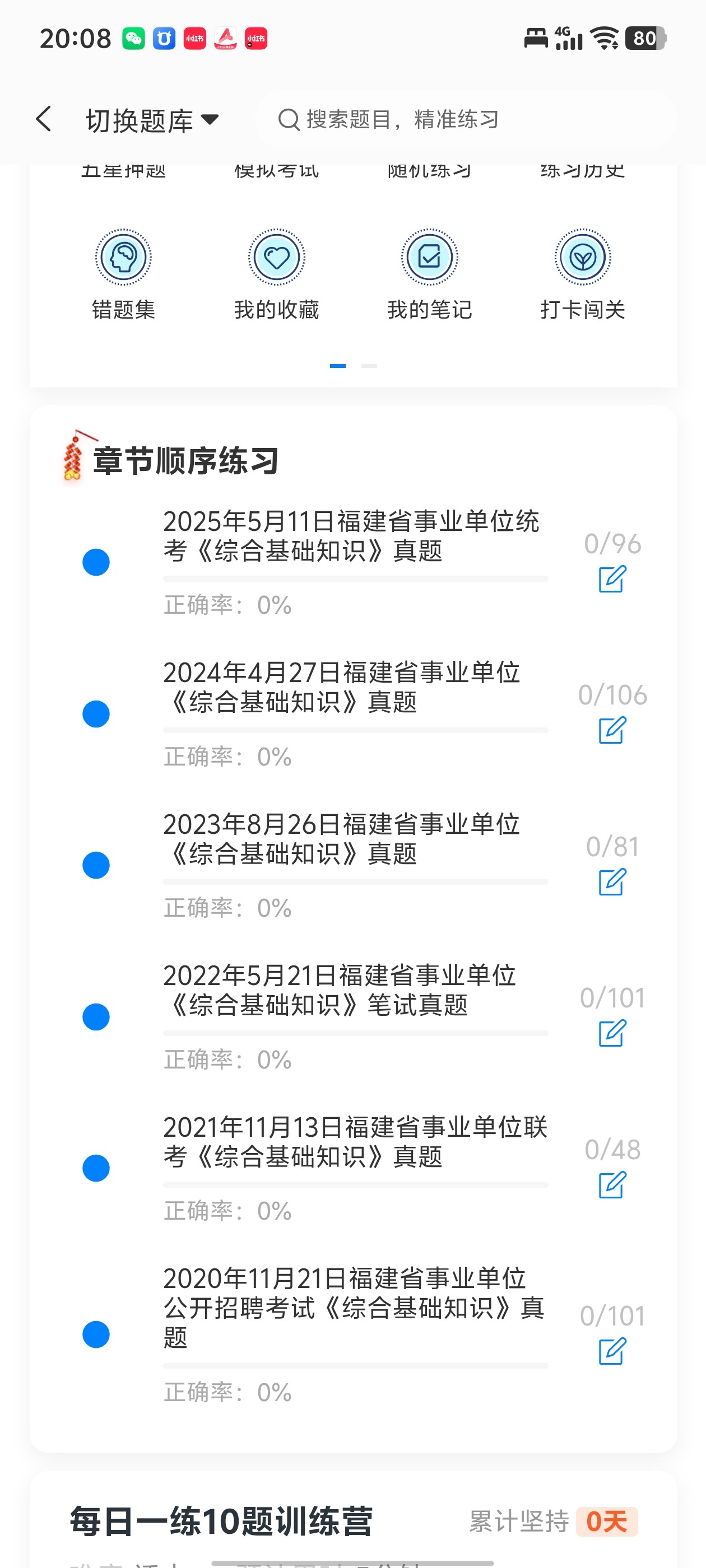Open the 切换题库 dropdown
Screen dimensions: 706x1568
[152, 120]
